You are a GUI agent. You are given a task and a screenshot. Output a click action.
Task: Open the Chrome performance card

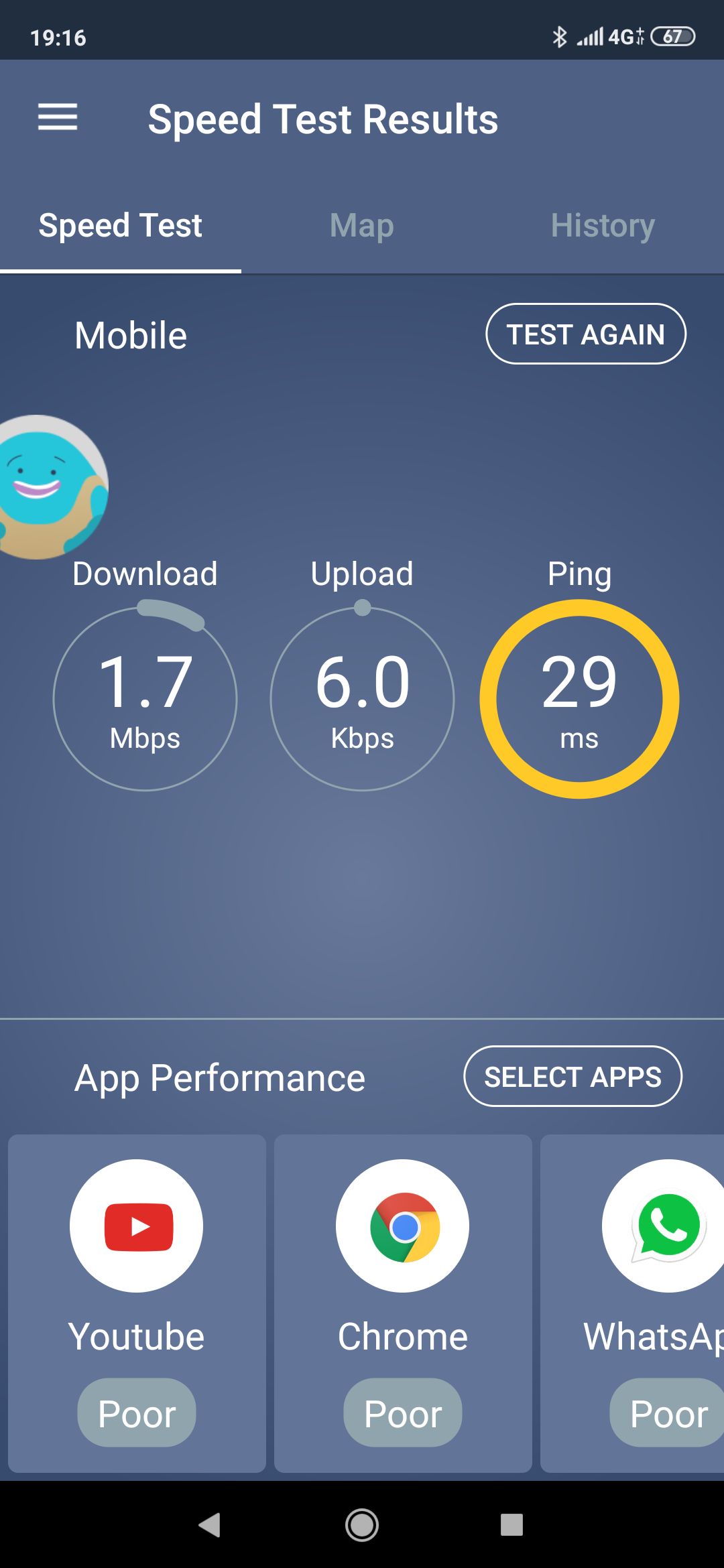(403, 1302)
